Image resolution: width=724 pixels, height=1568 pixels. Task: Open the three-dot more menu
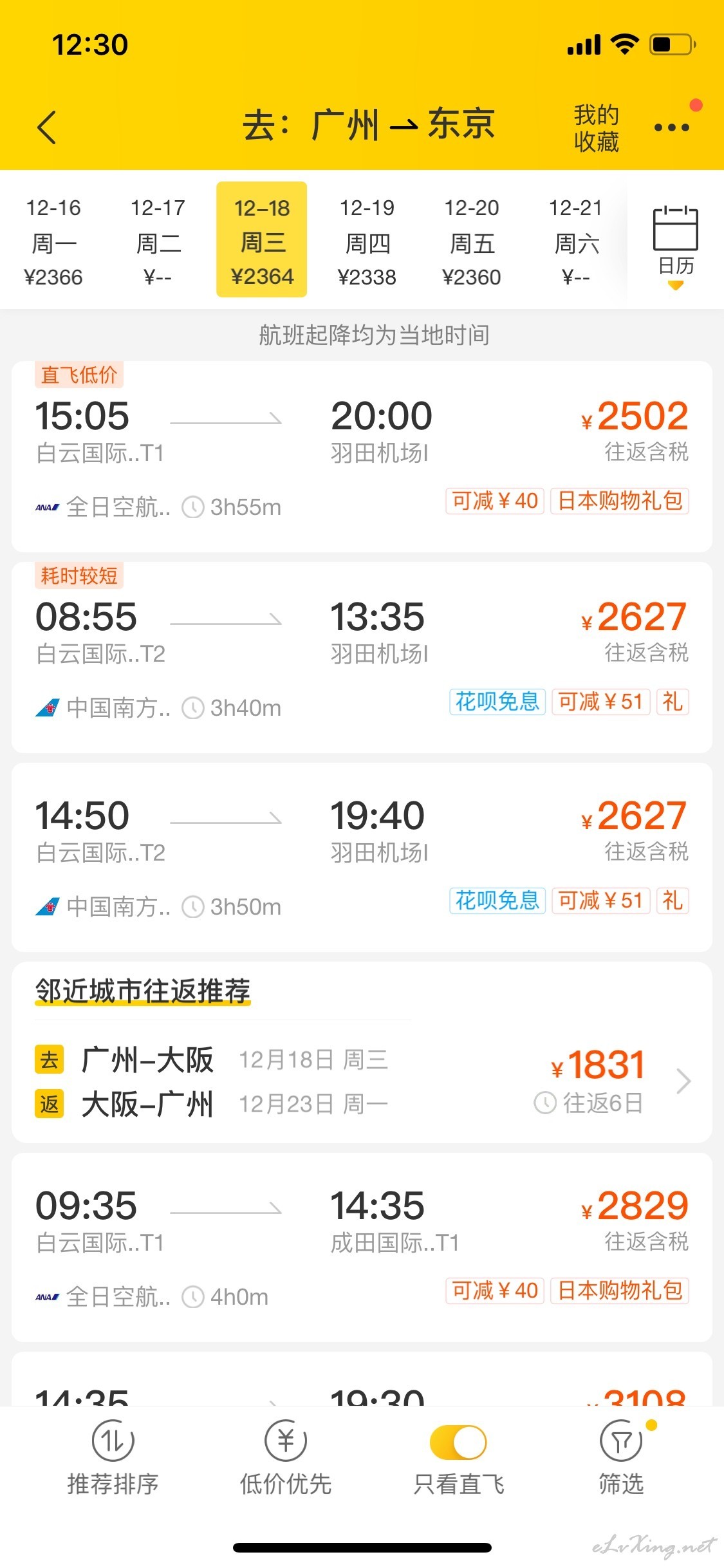tap(671, 127)
